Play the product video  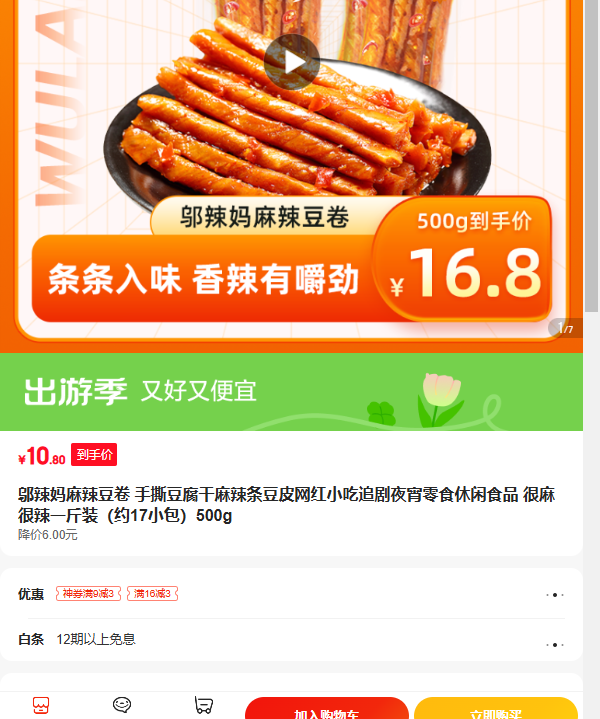[x=291, y=61]
